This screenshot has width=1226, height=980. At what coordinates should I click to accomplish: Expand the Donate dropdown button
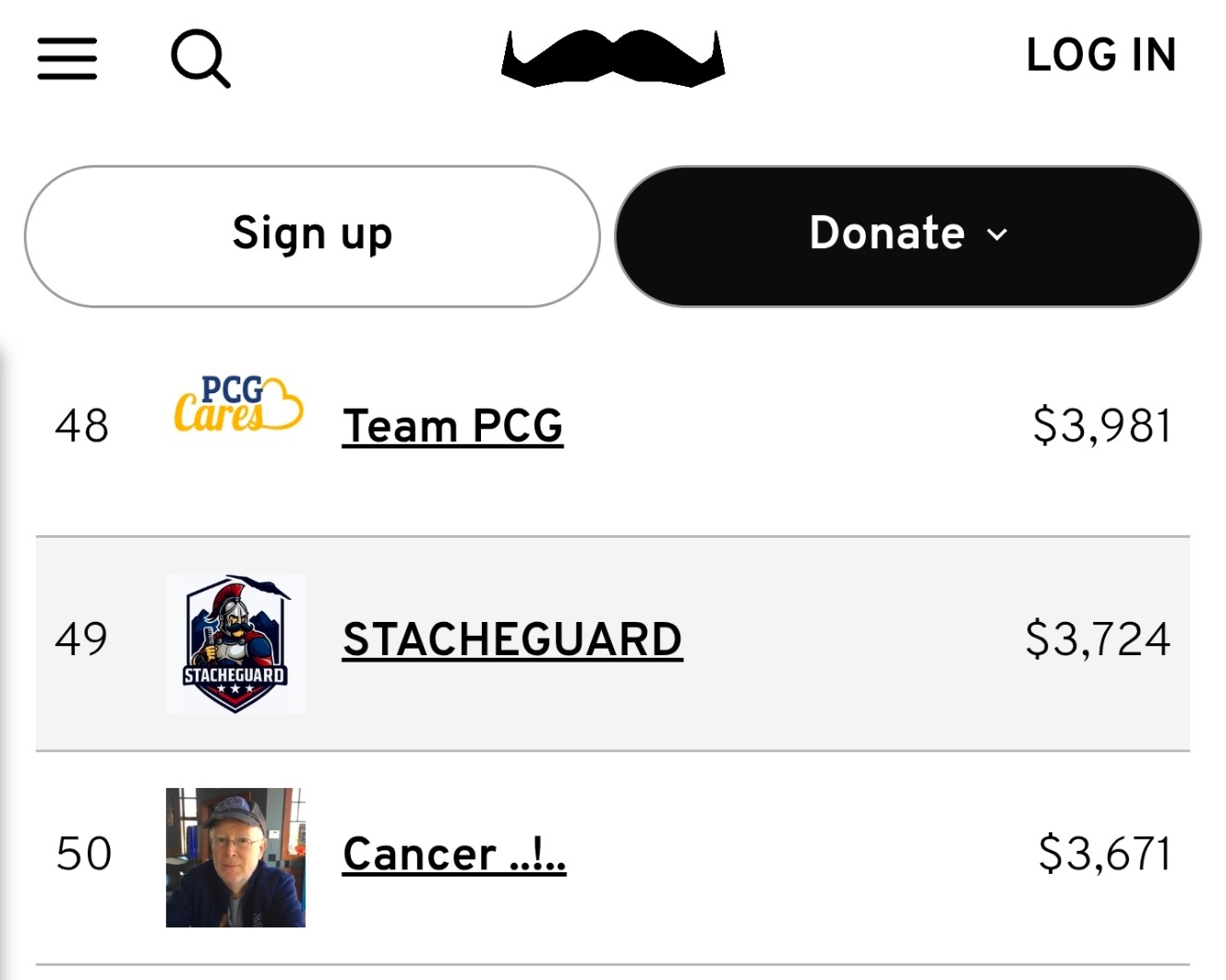(x=907, y=236)
